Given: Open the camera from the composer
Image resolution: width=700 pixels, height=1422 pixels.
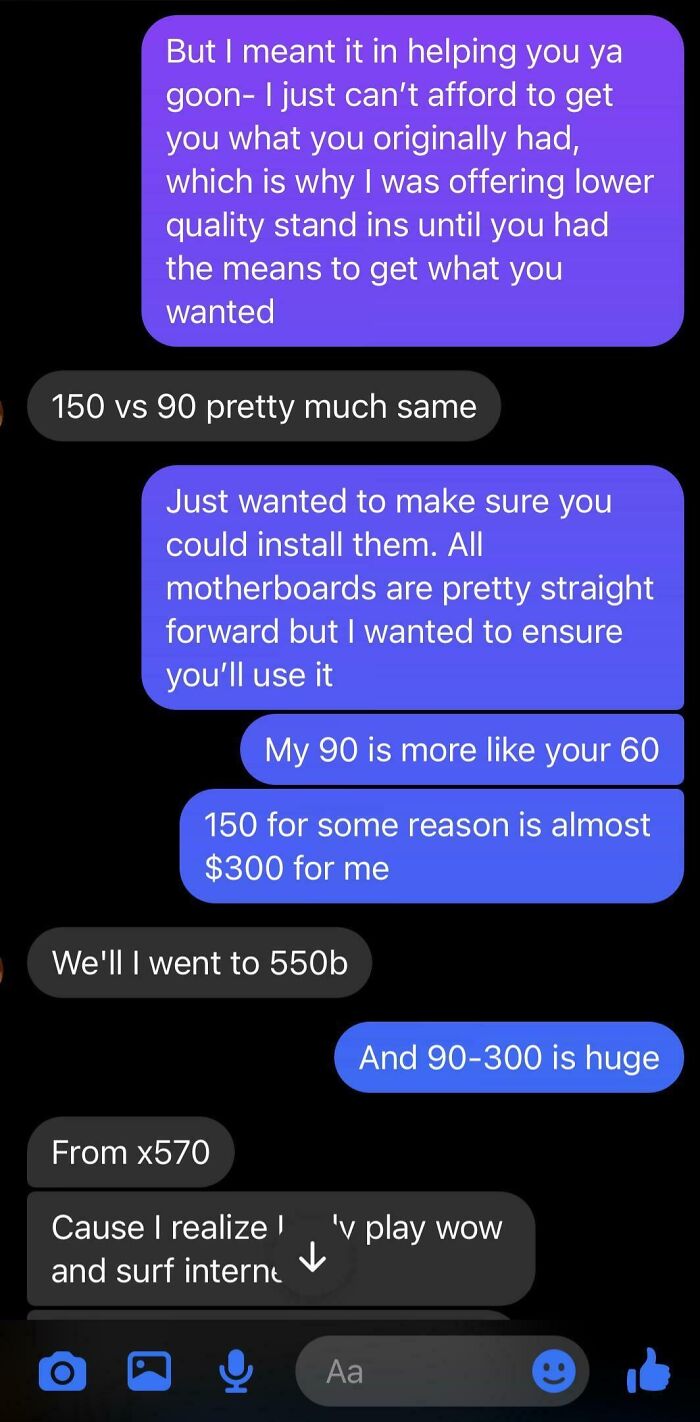Looking at the screenshot, I should (x=61, y=1372).
